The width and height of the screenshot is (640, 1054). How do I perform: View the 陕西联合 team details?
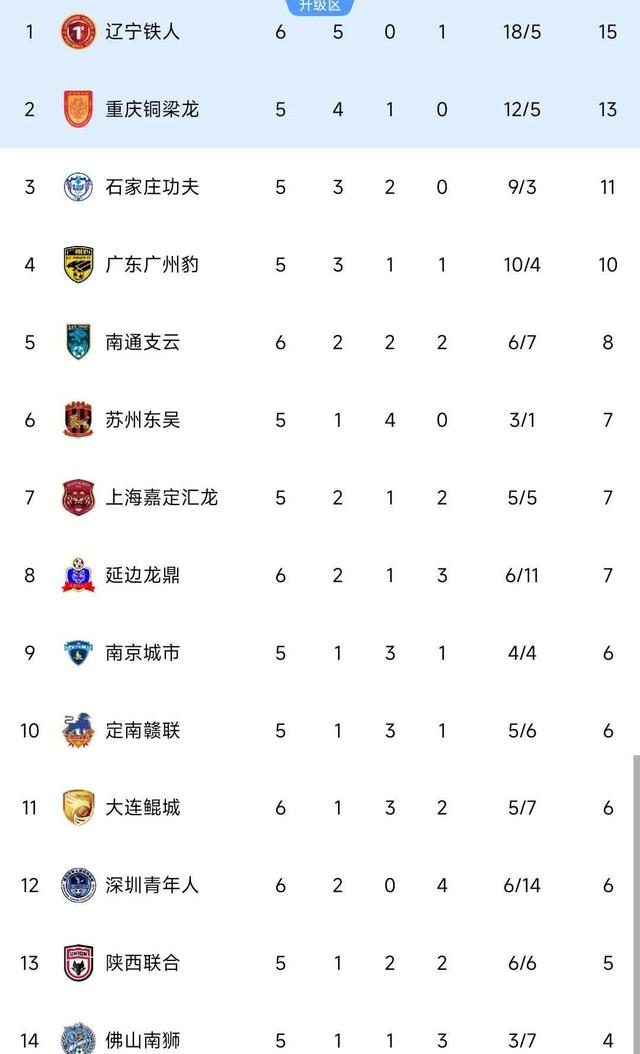(143, 963)
